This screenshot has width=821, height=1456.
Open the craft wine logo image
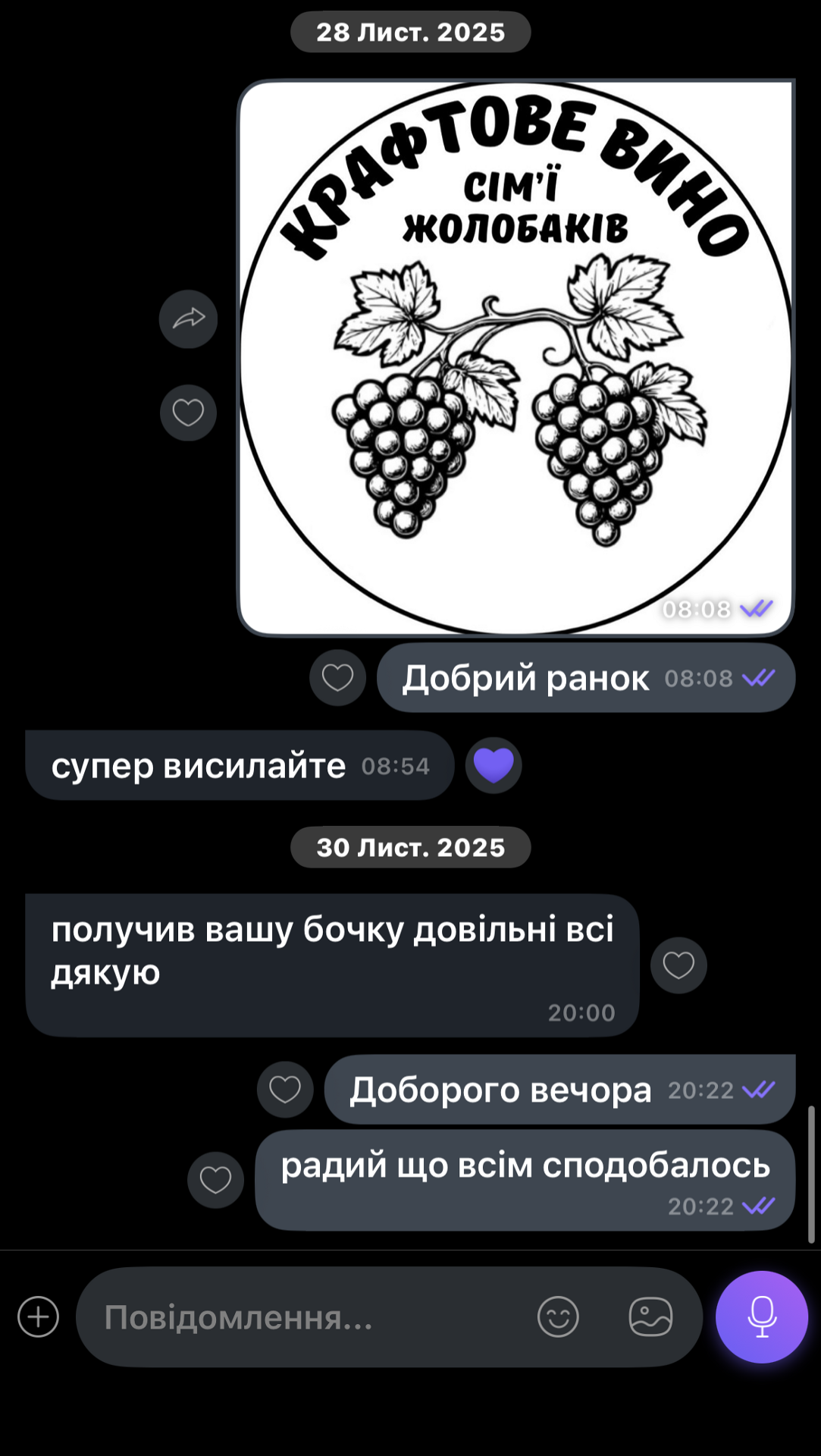pyautogui.click(x=515, y=356)
